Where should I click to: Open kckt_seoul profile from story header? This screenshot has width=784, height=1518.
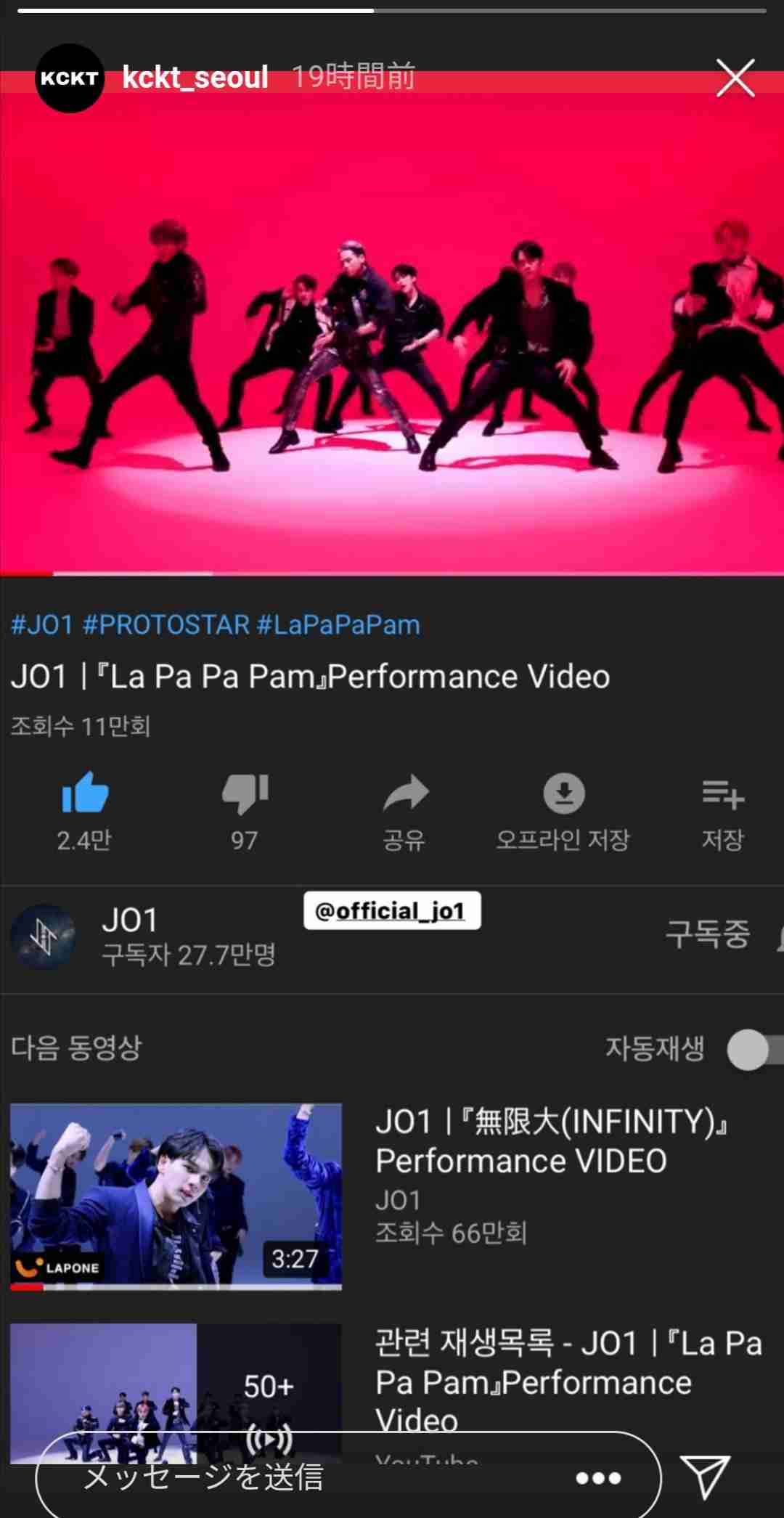(x=195, y=77)
